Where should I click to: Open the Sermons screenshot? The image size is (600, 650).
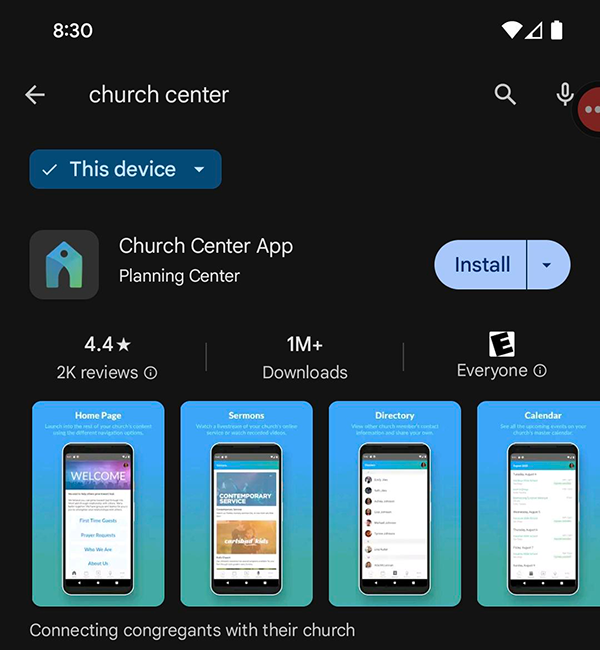[x=246, y=504]
